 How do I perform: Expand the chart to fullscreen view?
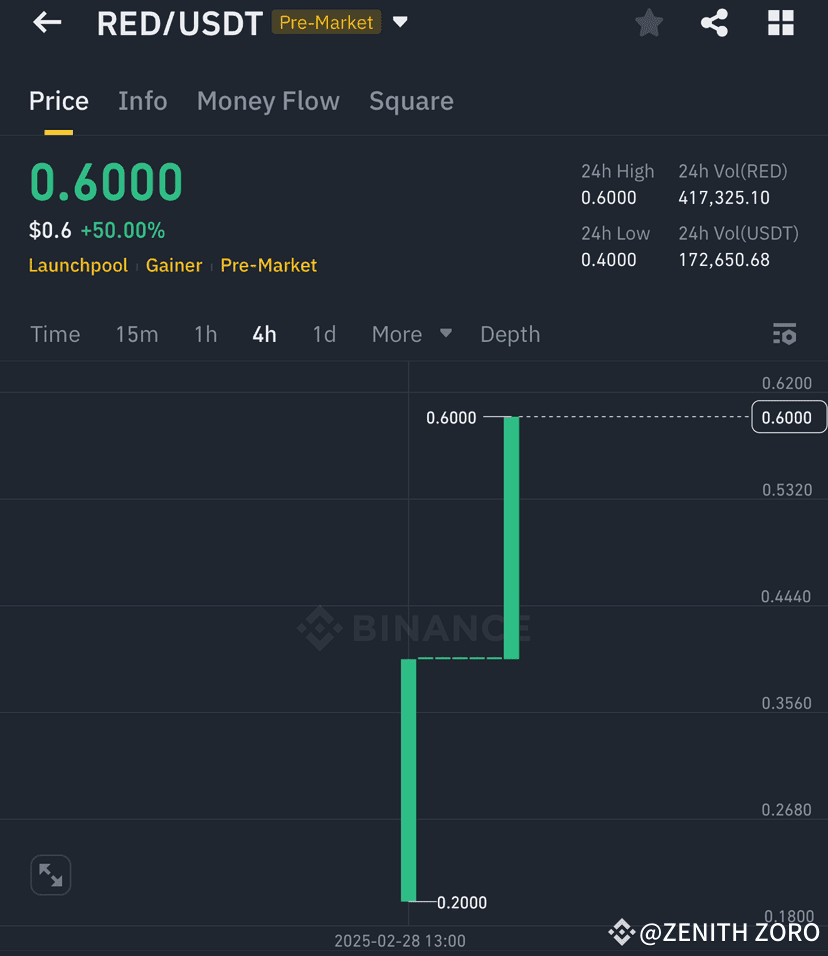[50, 874]
